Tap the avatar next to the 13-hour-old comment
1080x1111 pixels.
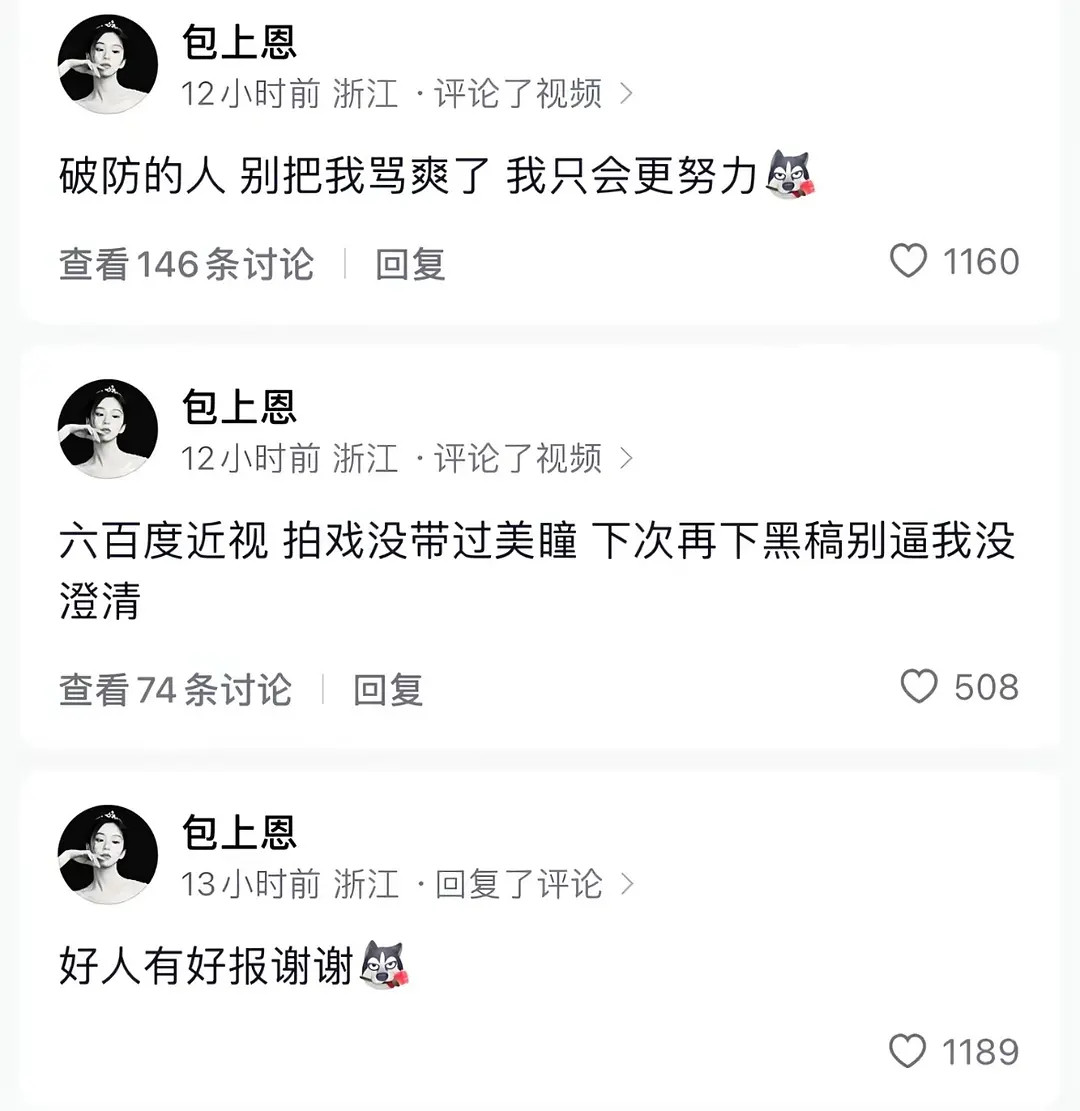pos(107,855)
